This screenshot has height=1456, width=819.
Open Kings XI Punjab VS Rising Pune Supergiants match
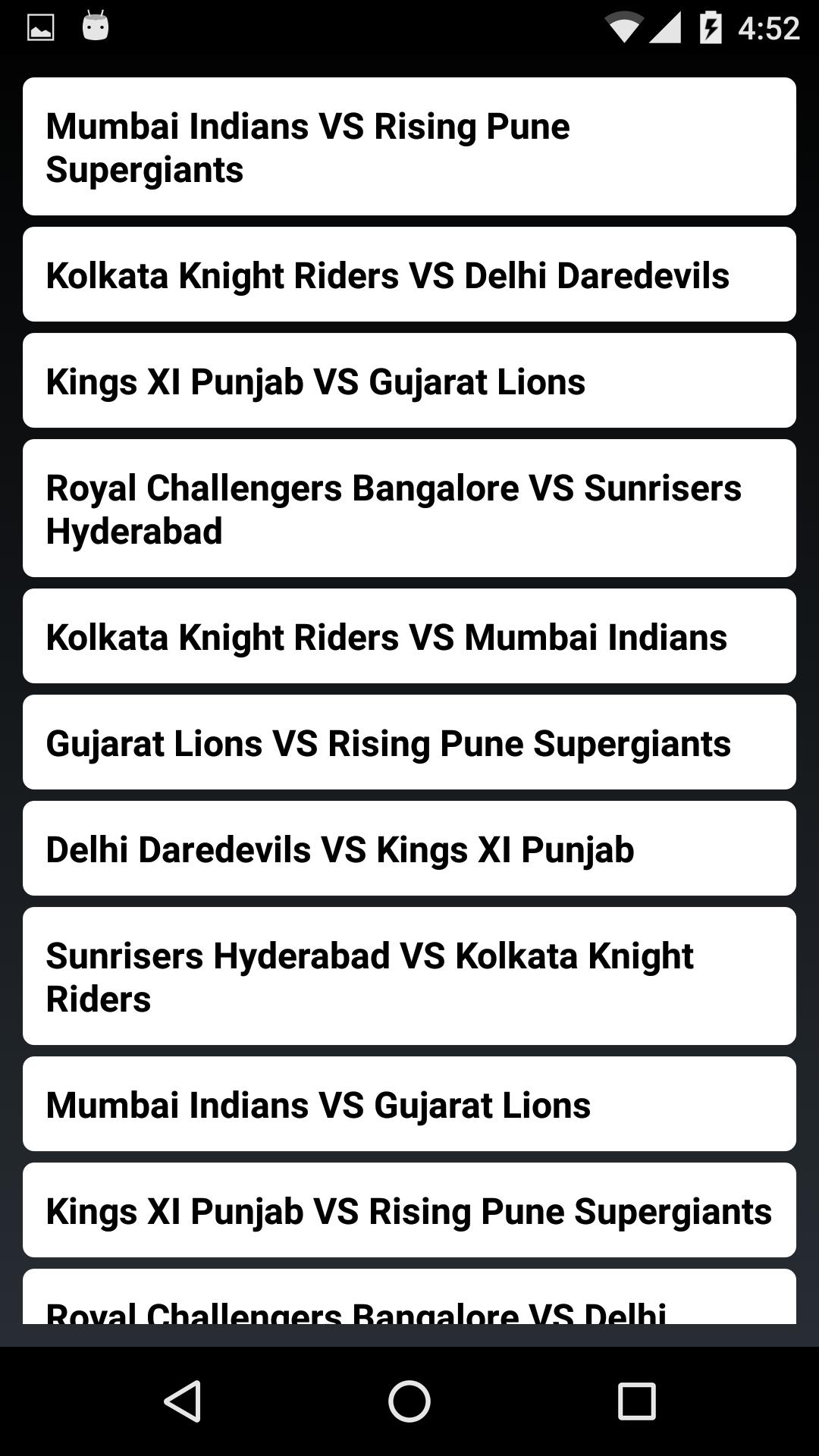(409, 1210)
